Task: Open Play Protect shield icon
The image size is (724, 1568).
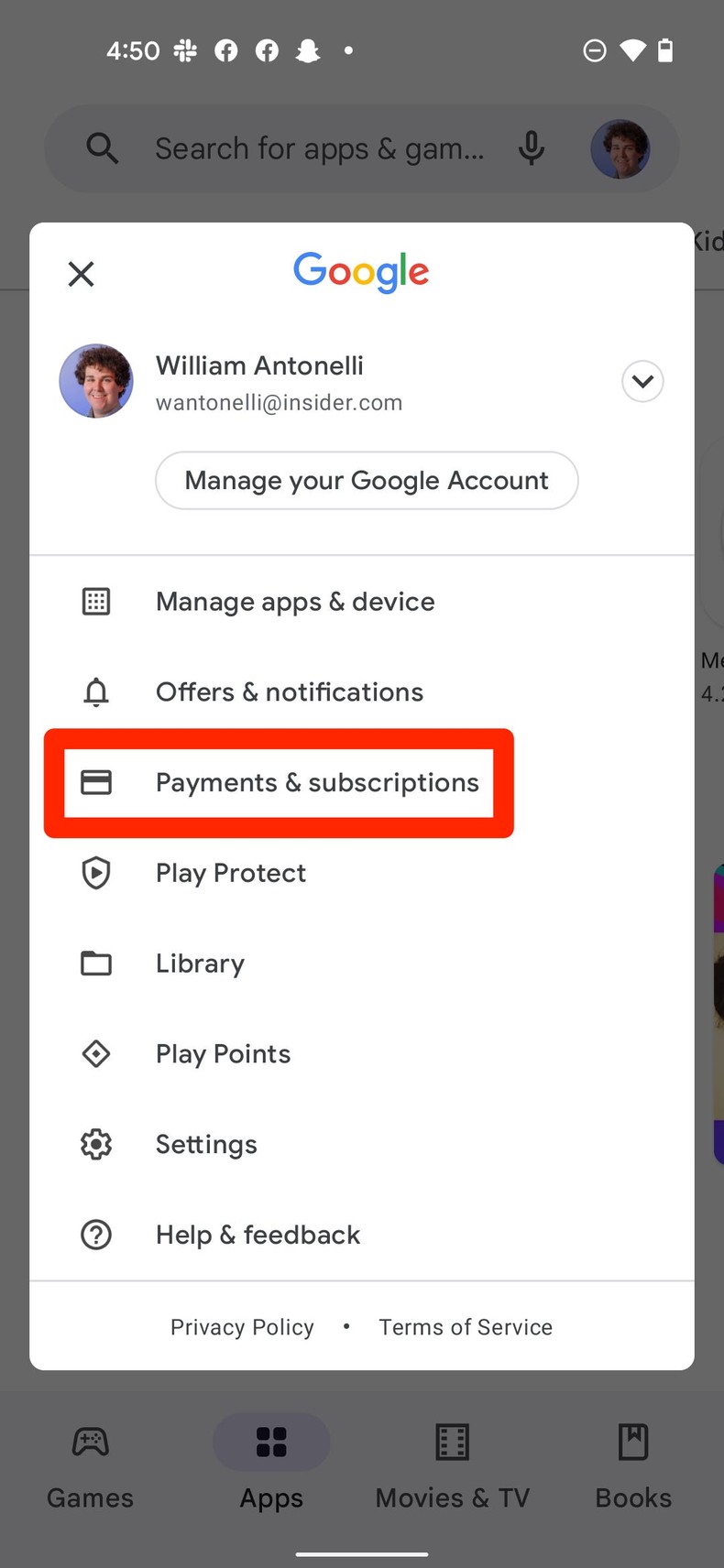Action: [96, 873]
